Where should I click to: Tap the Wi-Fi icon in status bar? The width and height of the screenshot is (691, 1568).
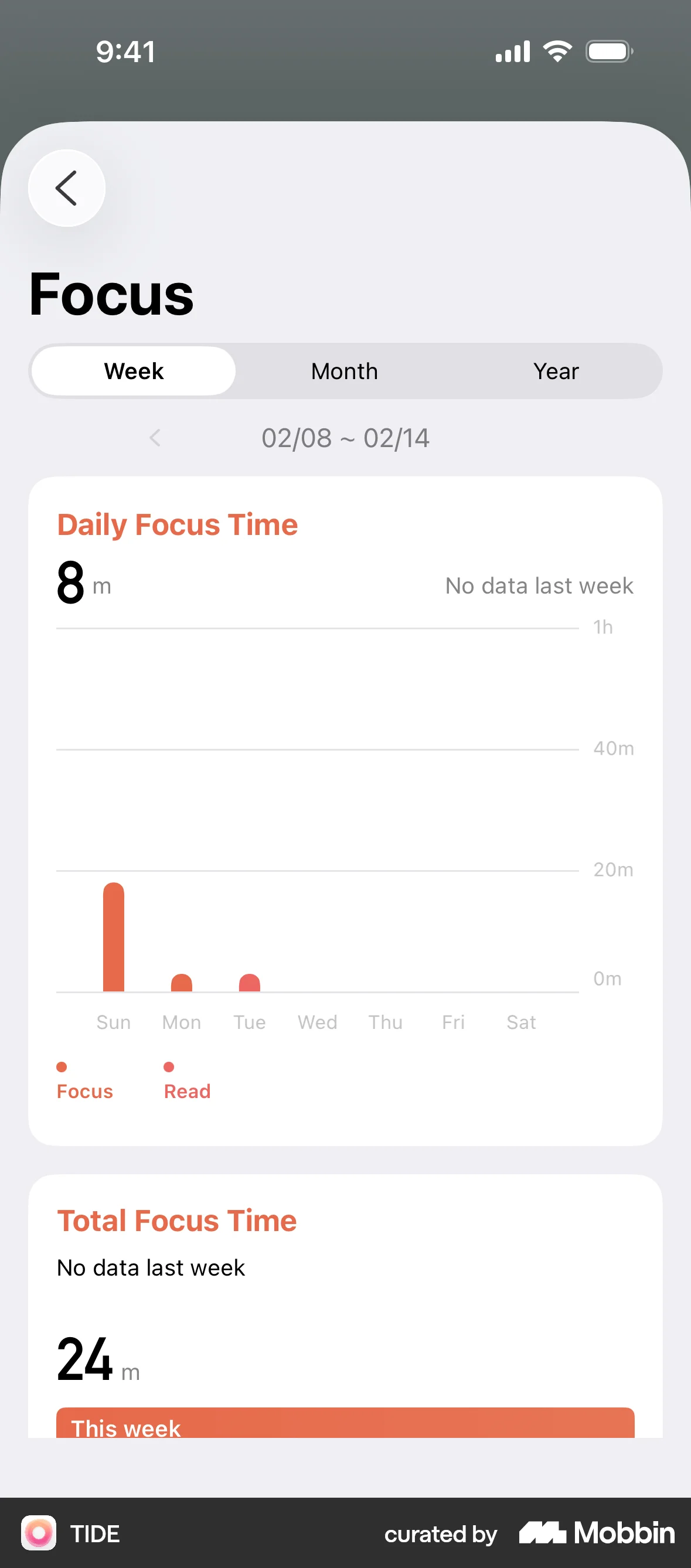tap(557, 50)
